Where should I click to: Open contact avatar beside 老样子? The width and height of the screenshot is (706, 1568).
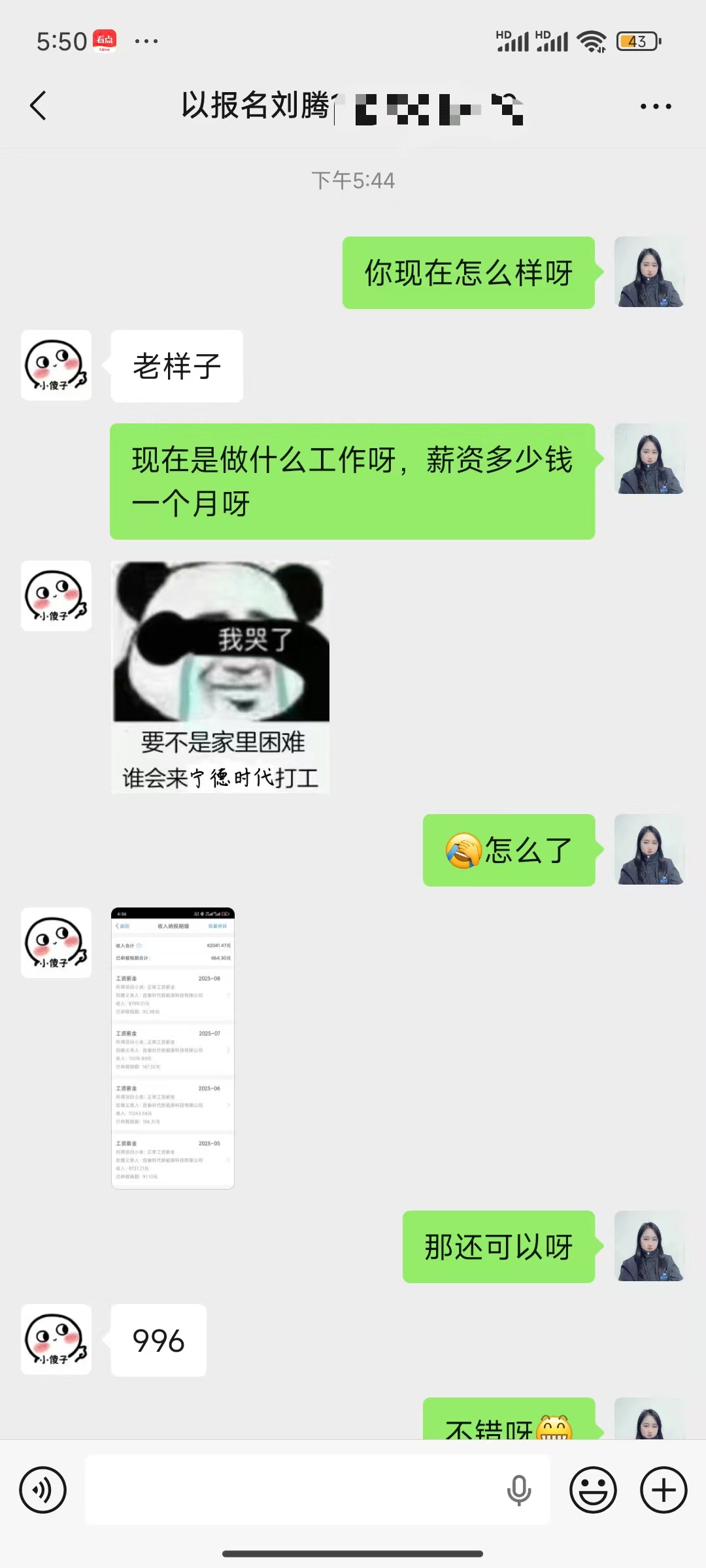pyautogui.click(x=56, y=365)
